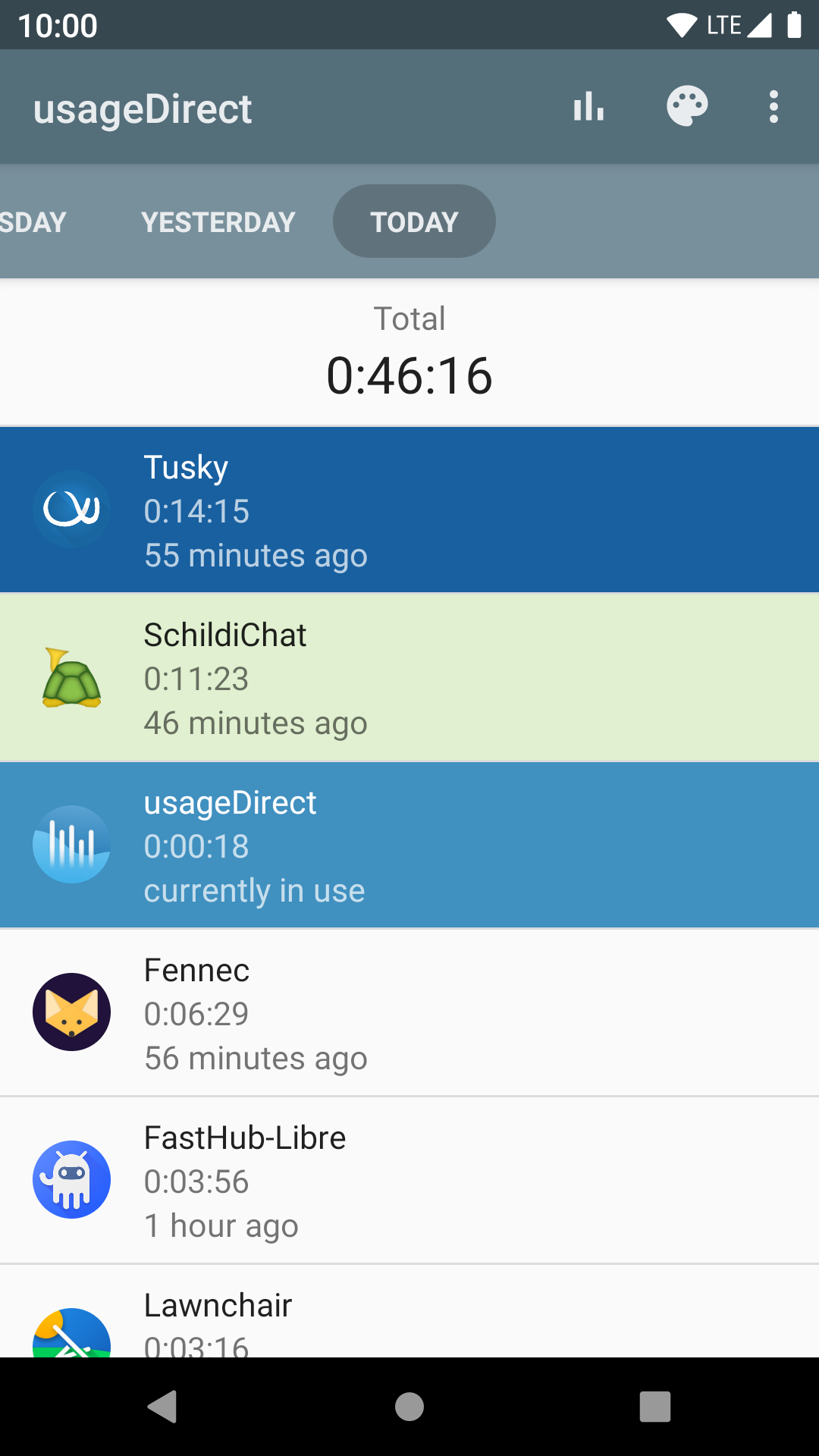Tap the usageDirect row in the list
The width and height of the screenshot is (819, 1456).
(409, 845)
